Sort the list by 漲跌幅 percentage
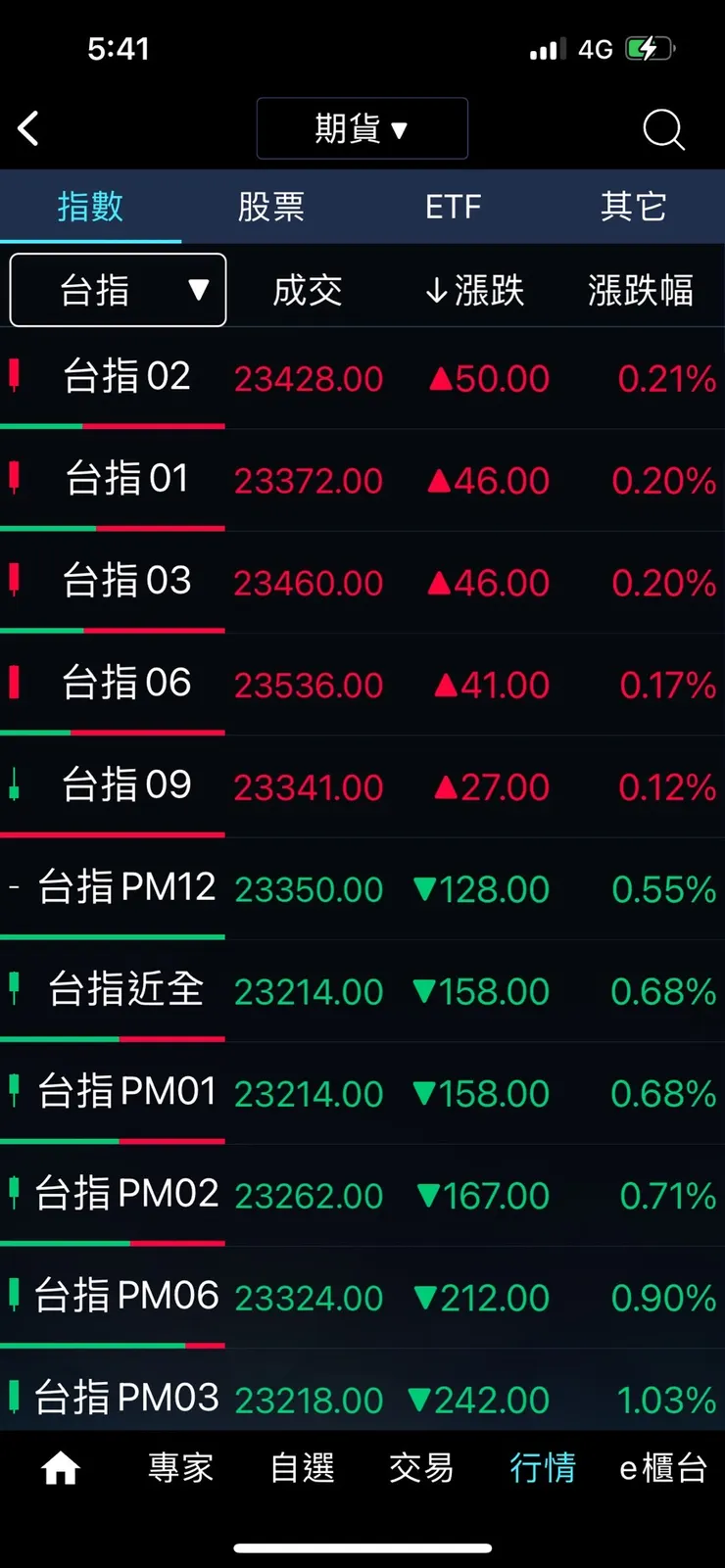The image size is (725, 1568). [x=641, y=290]
